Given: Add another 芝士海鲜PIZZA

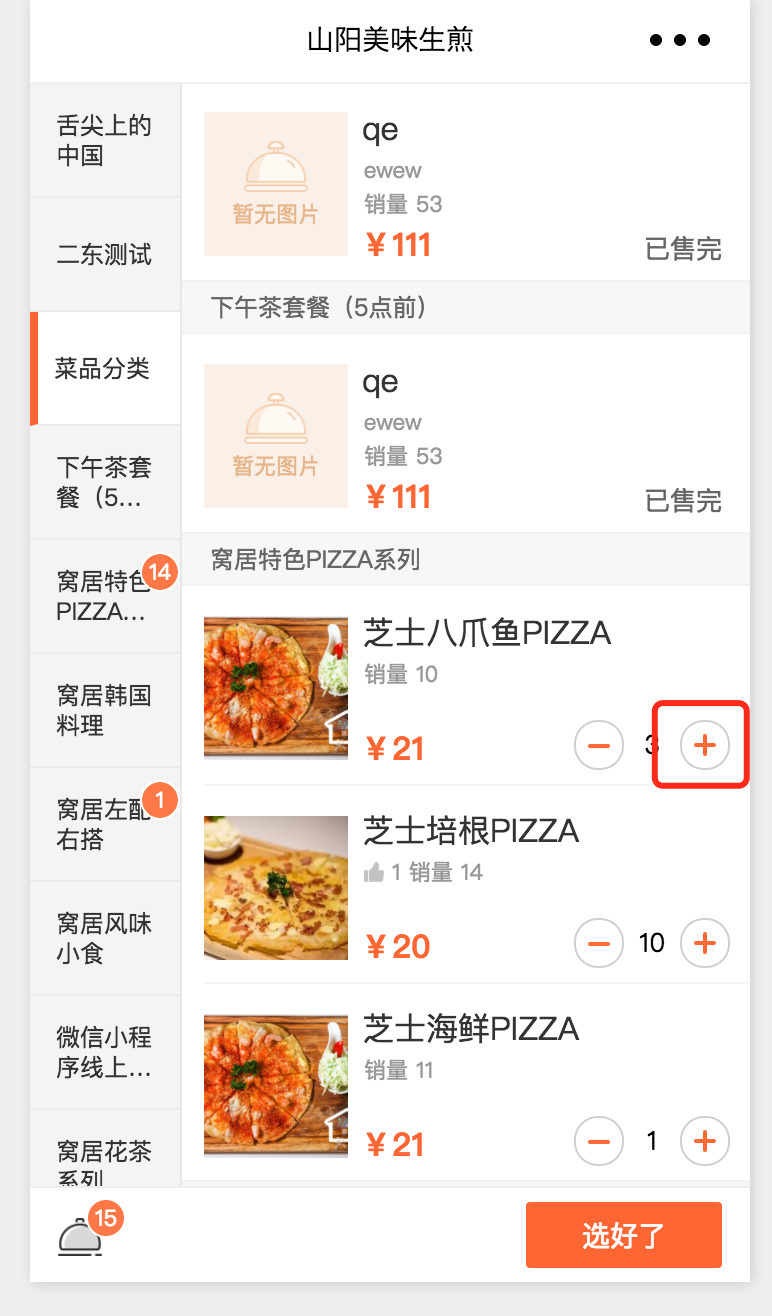Looking at the screenshot, I should (x=705, y=1141).
